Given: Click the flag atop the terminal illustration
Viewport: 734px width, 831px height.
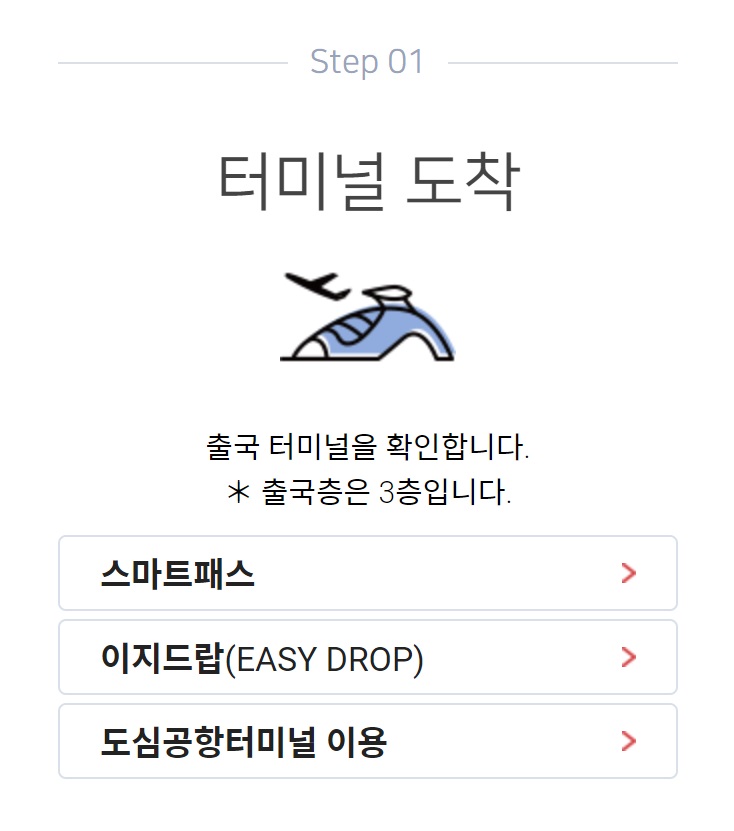Looking at the screenshot, I should (392, 290).
